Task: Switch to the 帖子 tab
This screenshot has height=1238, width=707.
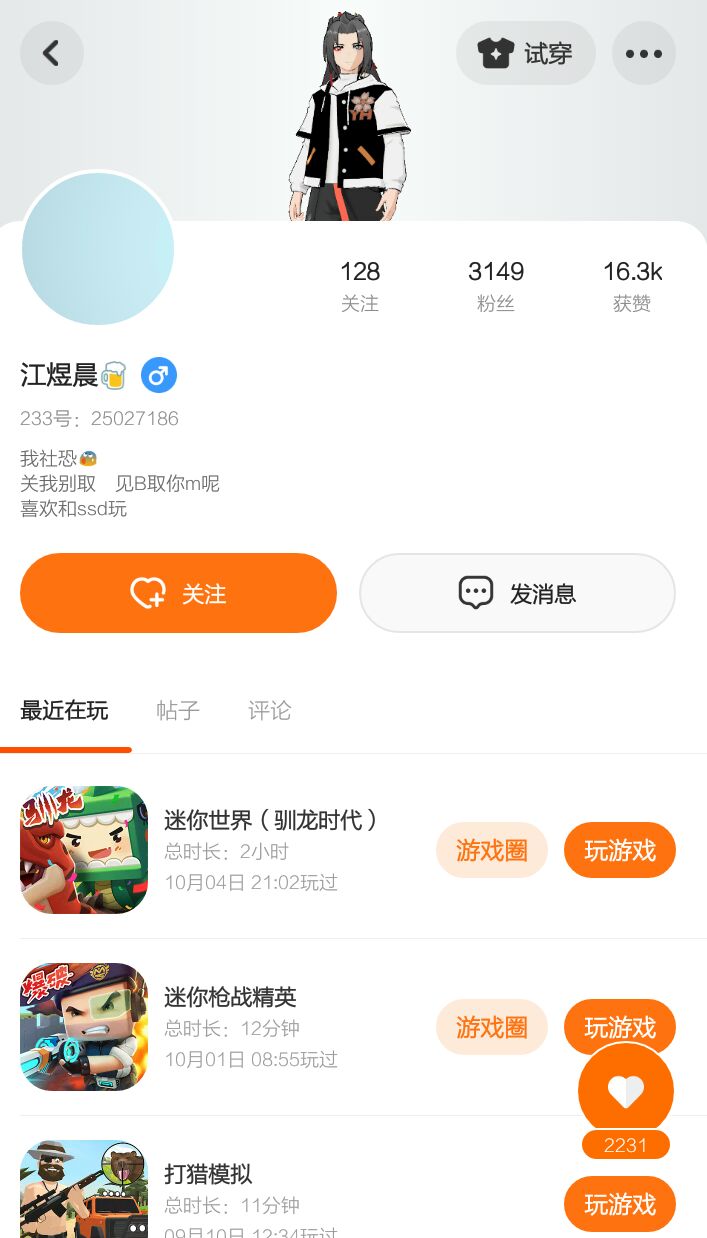Action: (x=178, y=710)
